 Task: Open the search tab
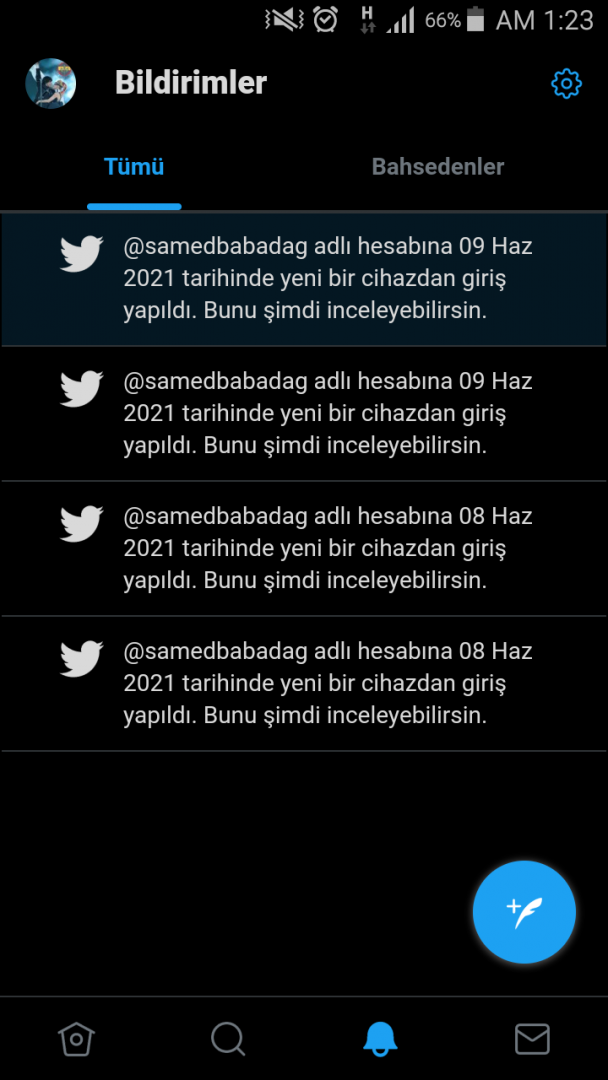[228, 1040]
